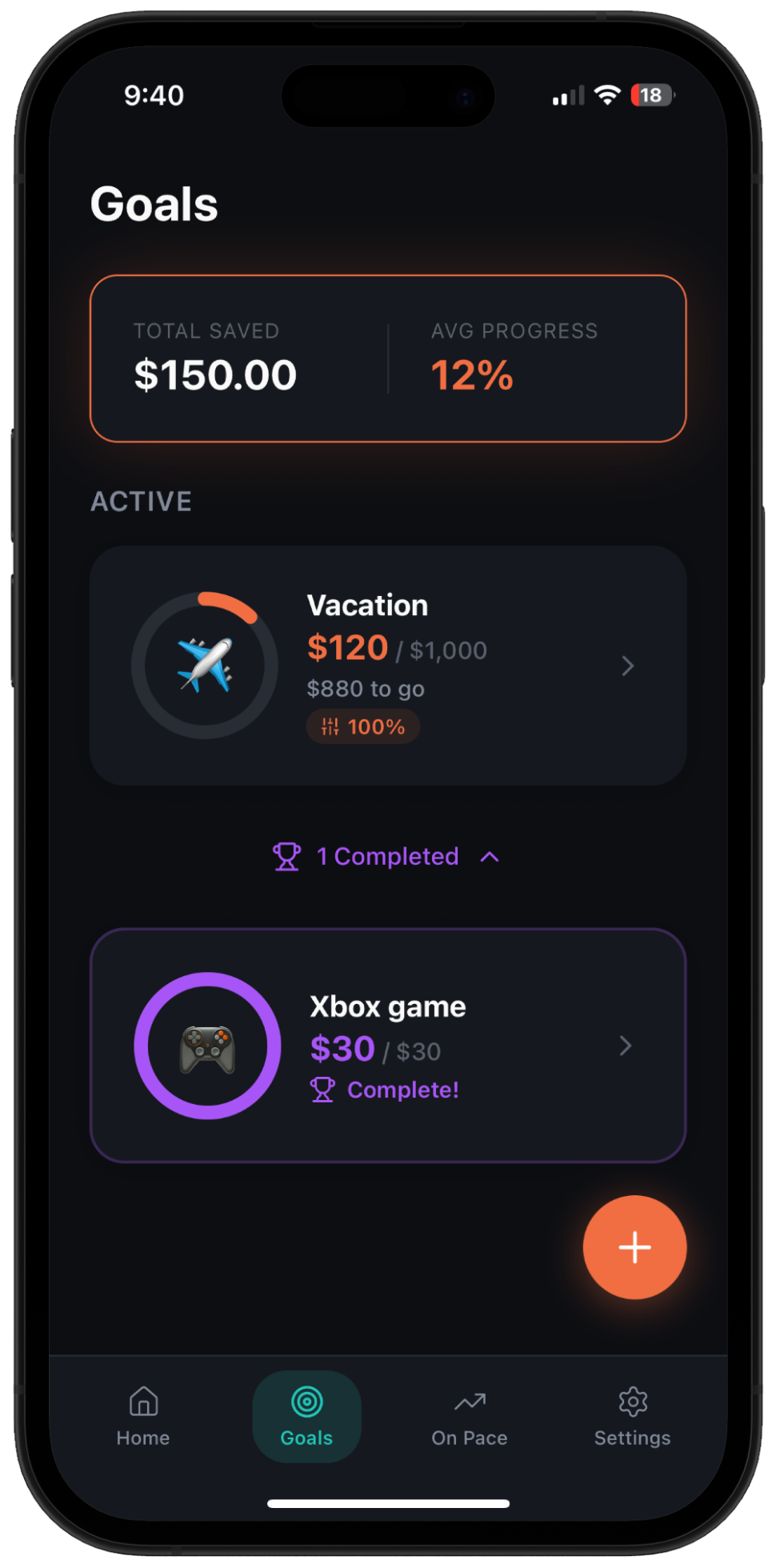The image size is (776, 1568).
Task: Select the Goals tab
Action: 306,1417
